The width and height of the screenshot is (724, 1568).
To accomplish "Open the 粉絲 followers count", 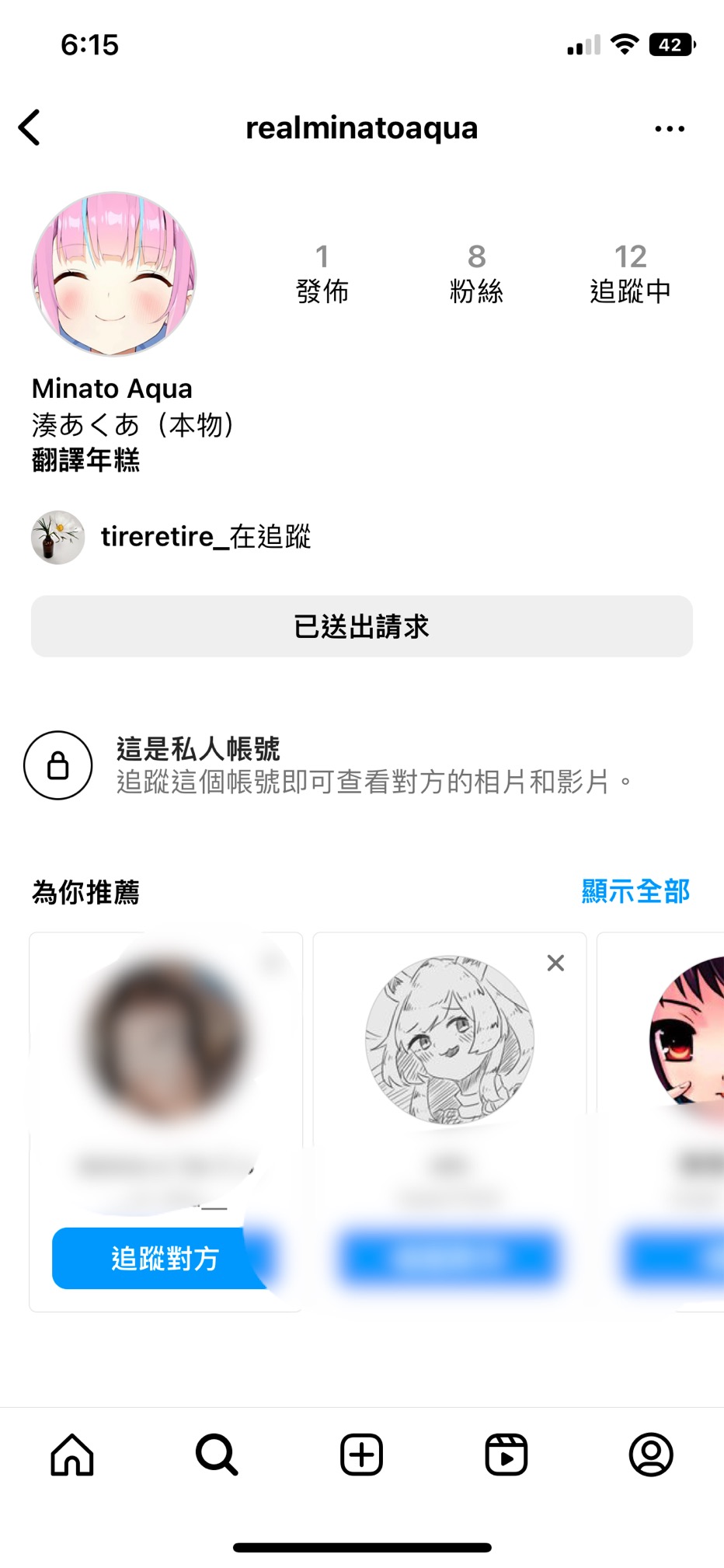I will (476, 274).
